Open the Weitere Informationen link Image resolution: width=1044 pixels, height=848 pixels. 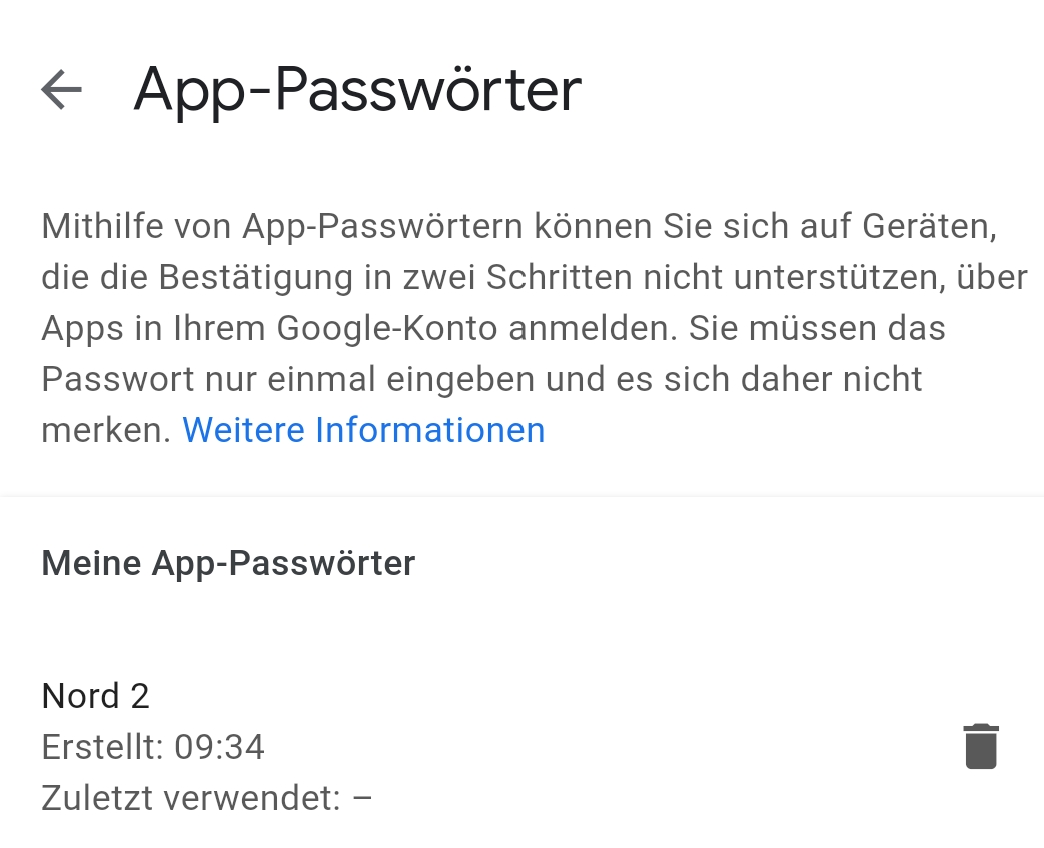point(364,430)
